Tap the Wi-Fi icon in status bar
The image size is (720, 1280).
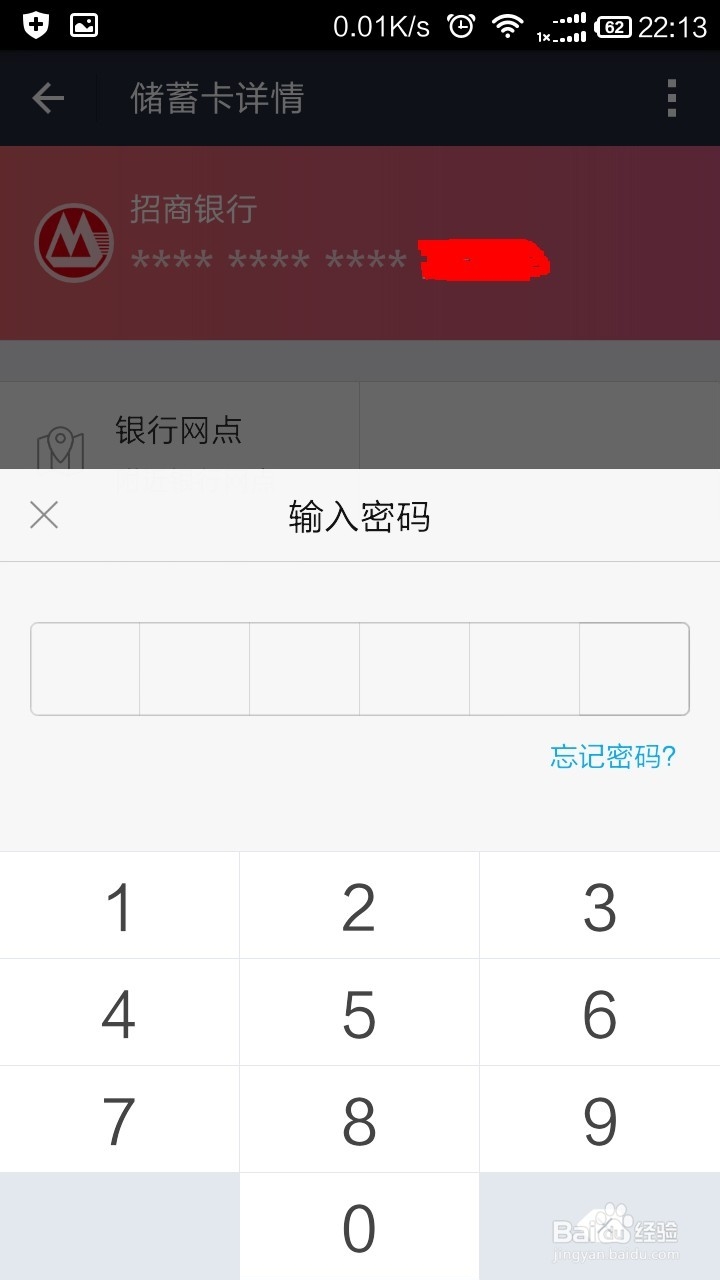click(x=509, y=27)
